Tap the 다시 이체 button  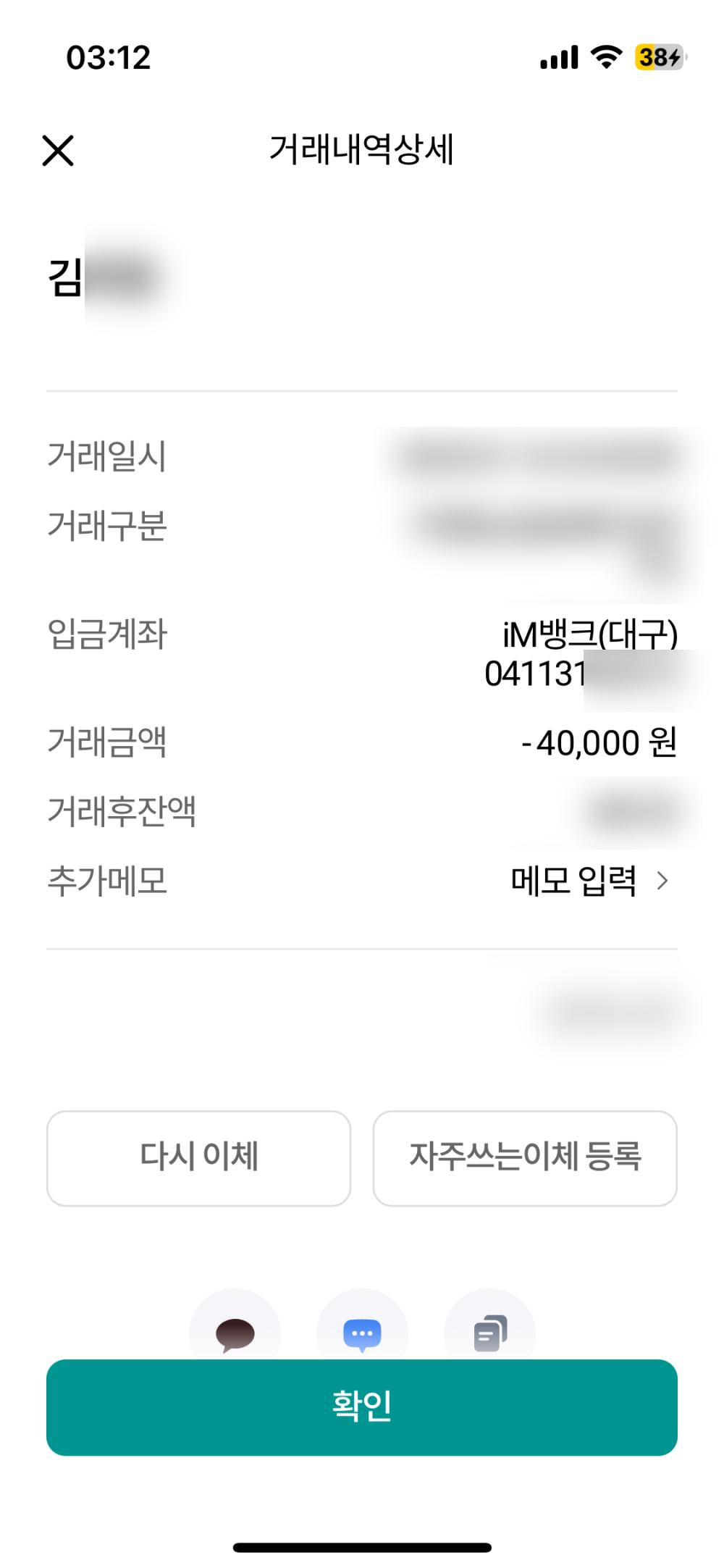coord(199,1157)
